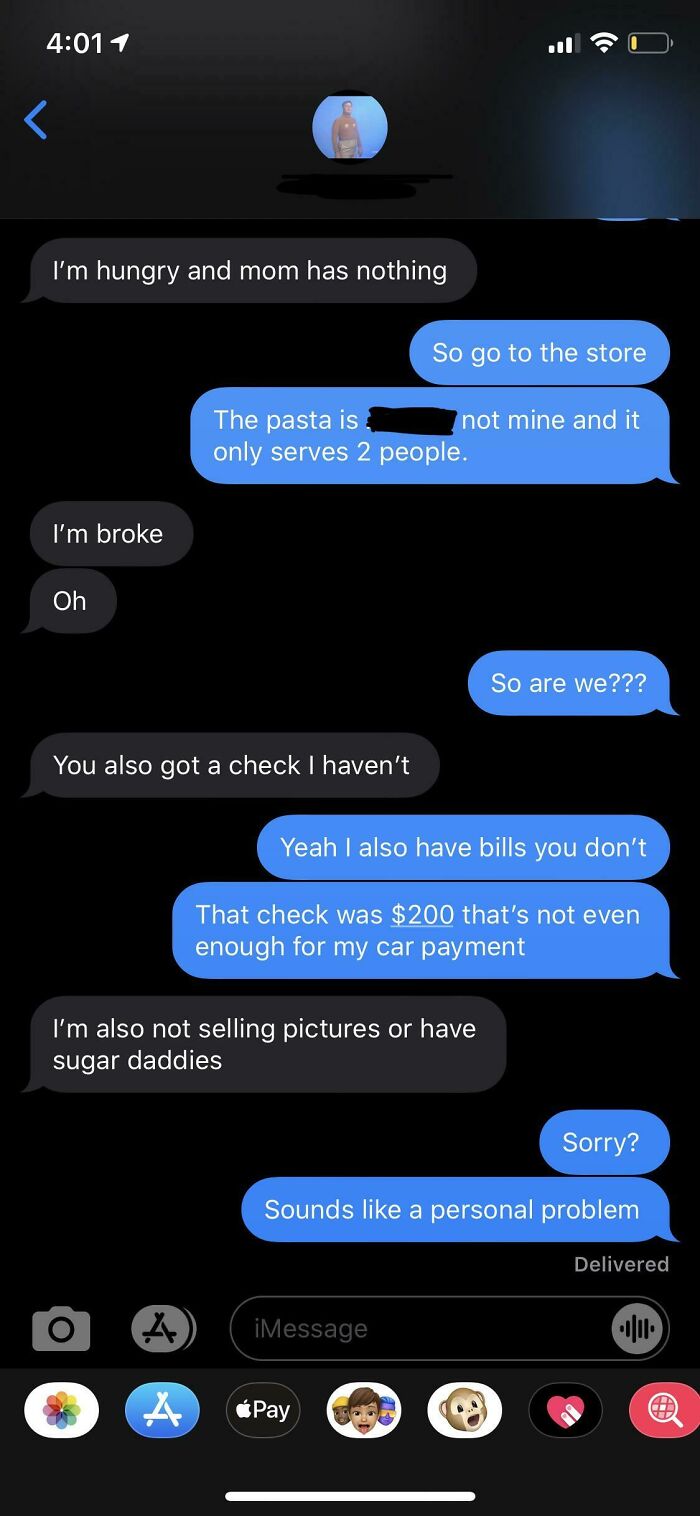Screen dimensions: 700x1516
Task: Tap the underlined $200 amount link
Action: point(422,914)
